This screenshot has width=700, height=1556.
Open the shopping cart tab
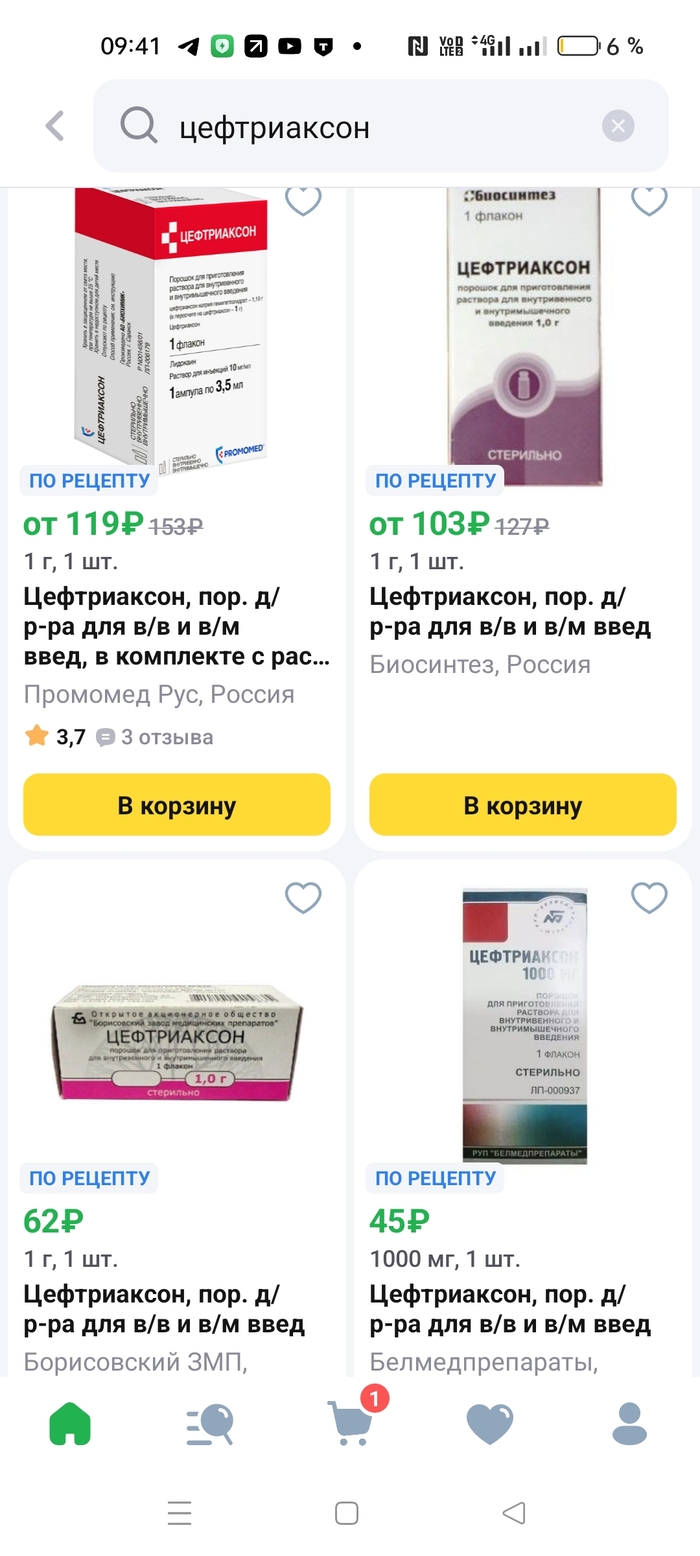click(x=352, y=1422)
